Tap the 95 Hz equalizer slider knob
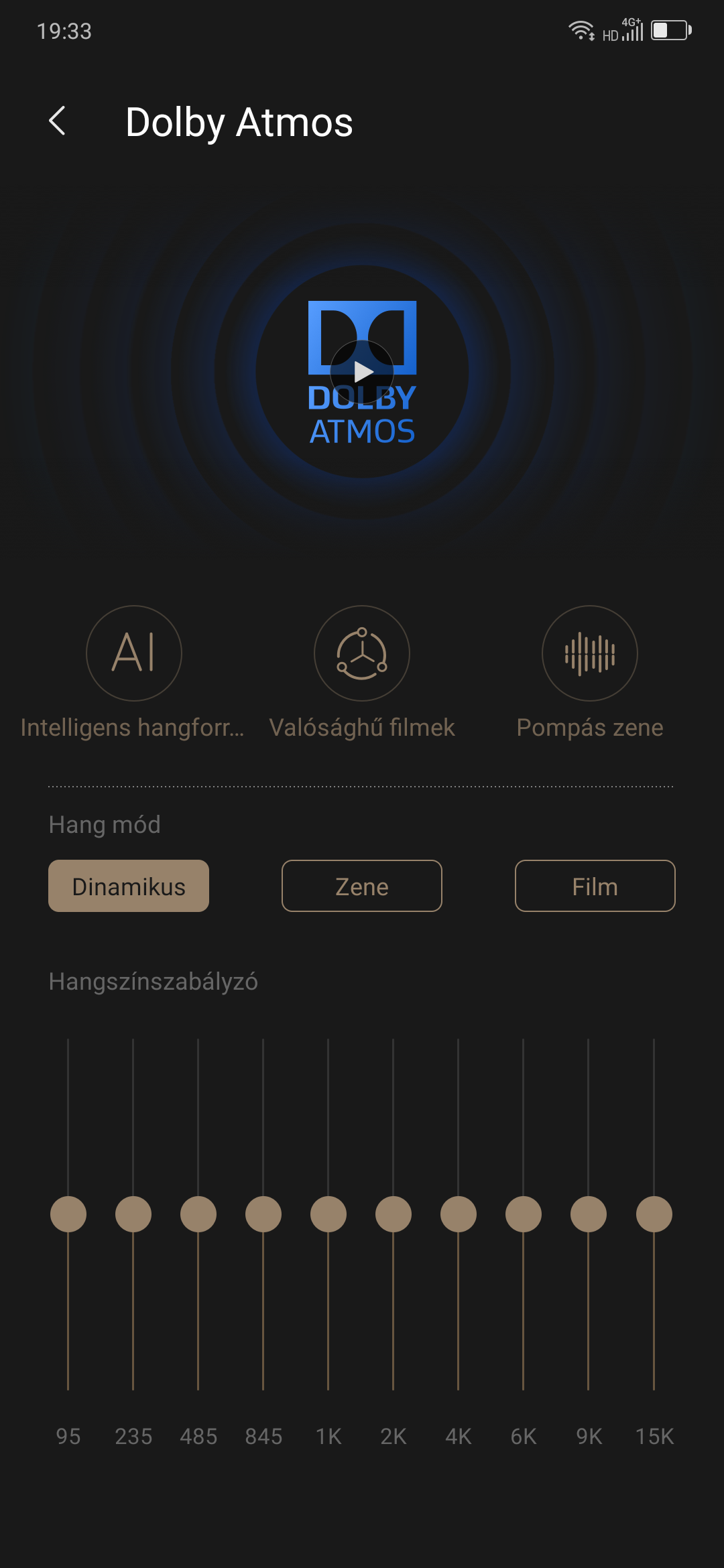Image resolution: width=724 pixels, height=1568 pixels. pyautogui.click(x=68, y=1214)
